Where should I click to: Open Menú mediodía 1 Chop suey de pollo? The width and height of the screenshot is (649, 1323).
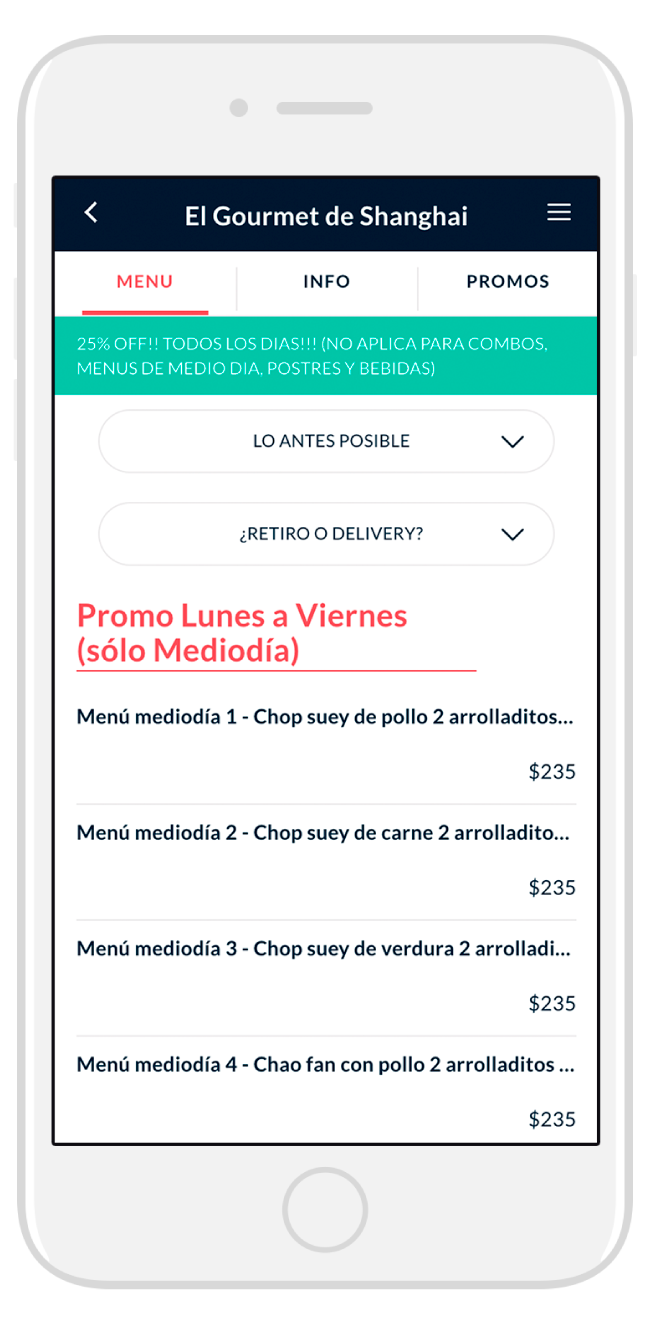pyautogui.click(x=325, y=717)
